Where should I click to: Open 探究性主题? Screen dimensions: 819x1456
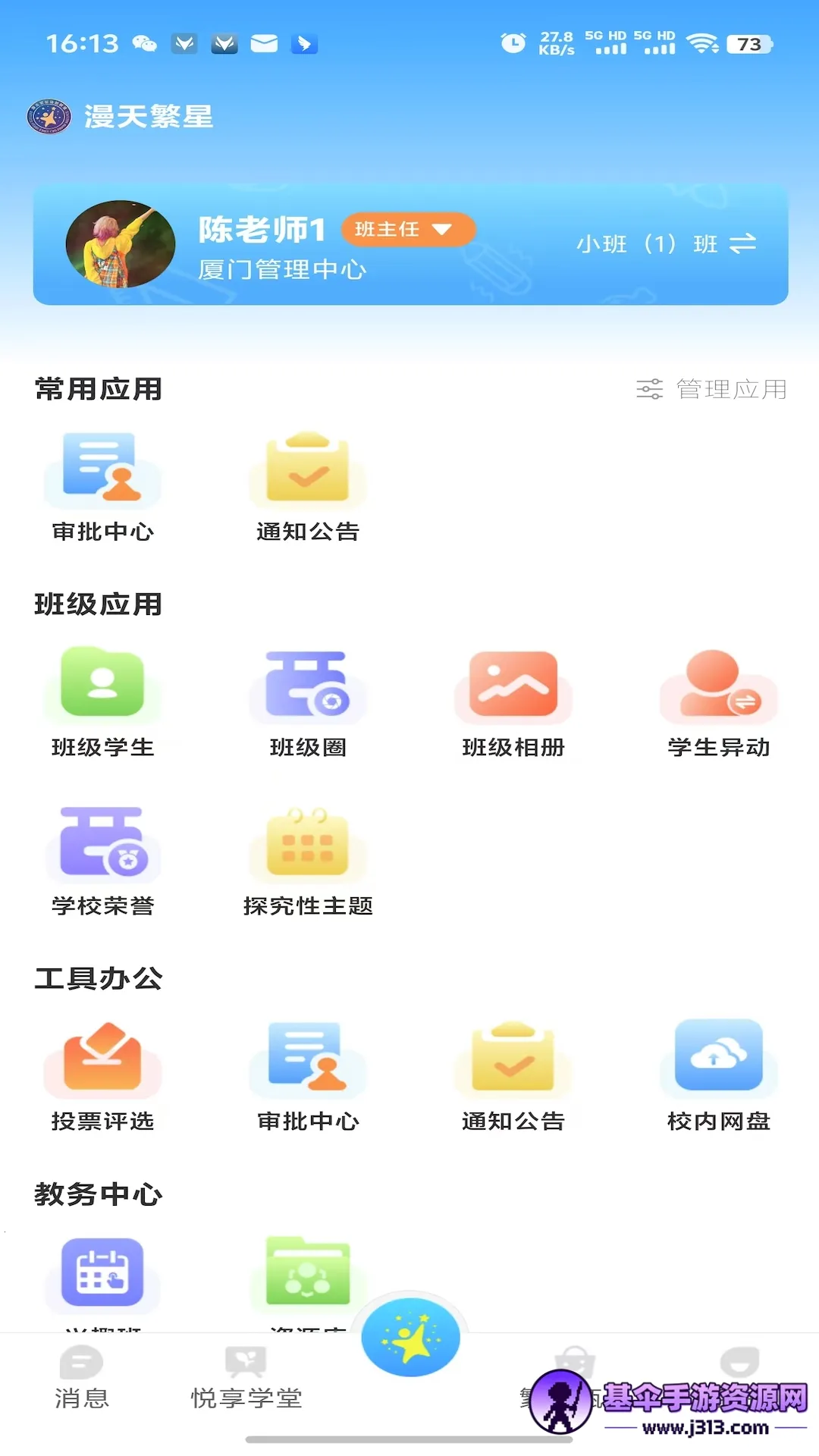(x=308, y=861)
